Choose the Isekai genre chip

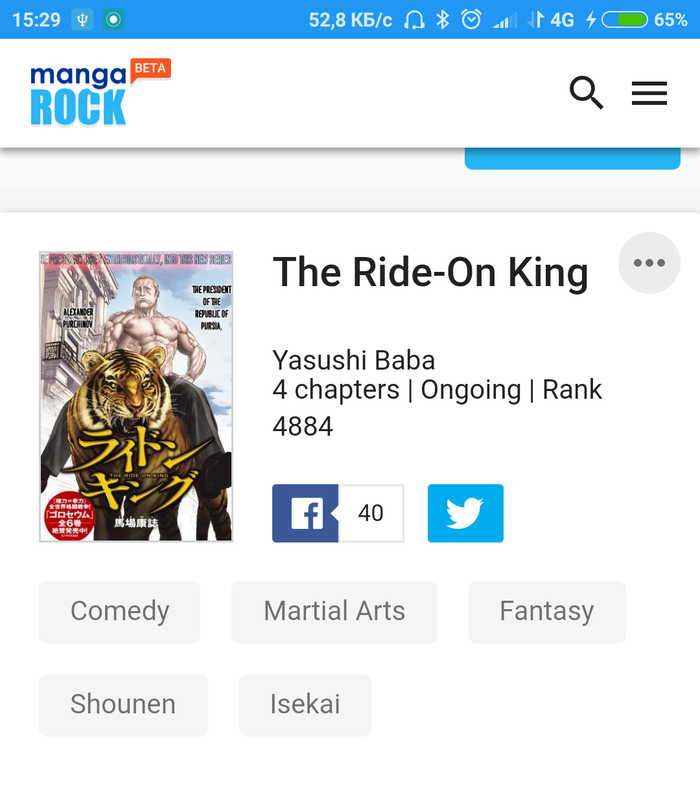point(305,704)
